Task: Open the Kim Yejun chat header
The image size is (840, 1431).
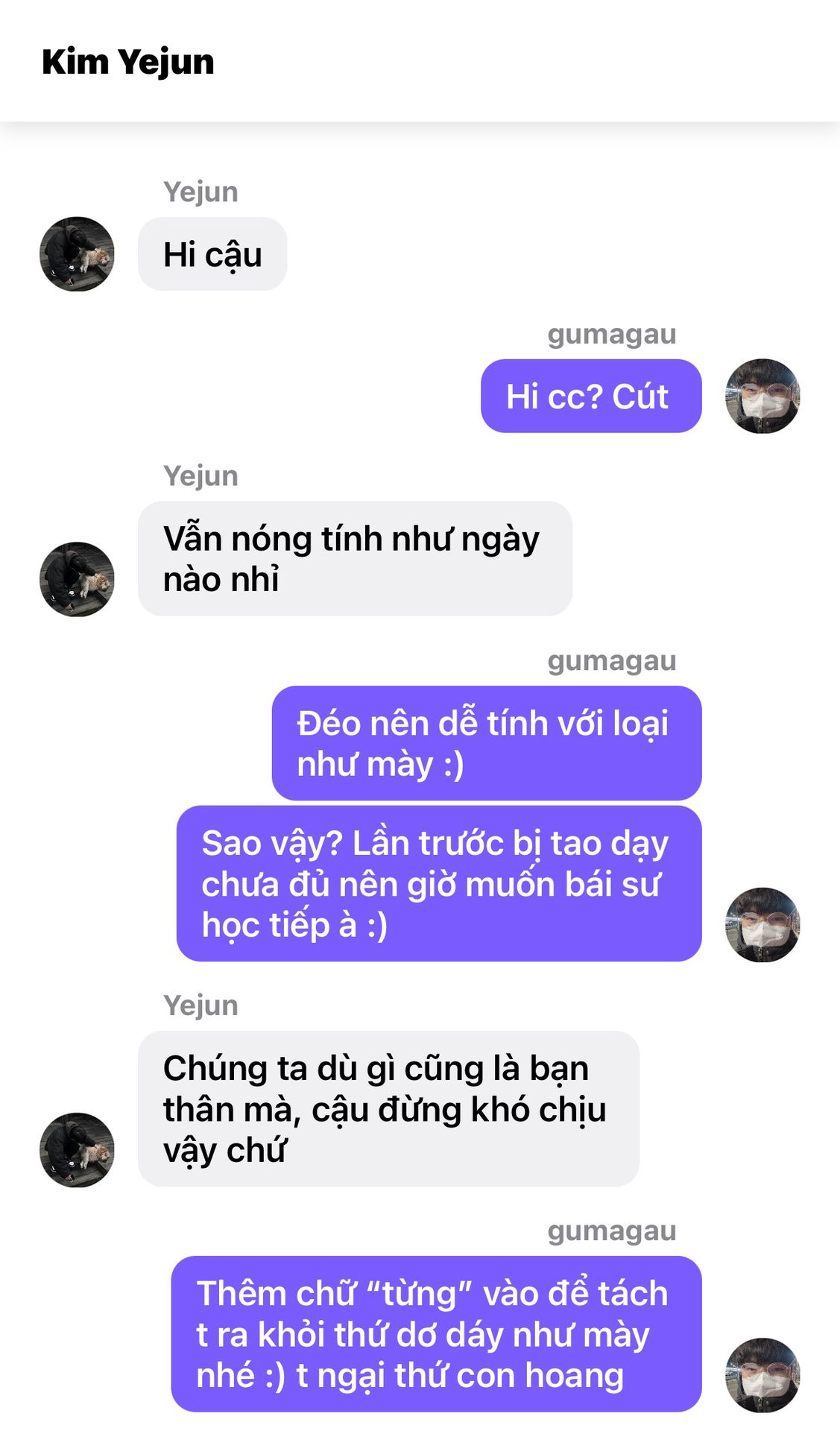Action: tap(128, 62)
